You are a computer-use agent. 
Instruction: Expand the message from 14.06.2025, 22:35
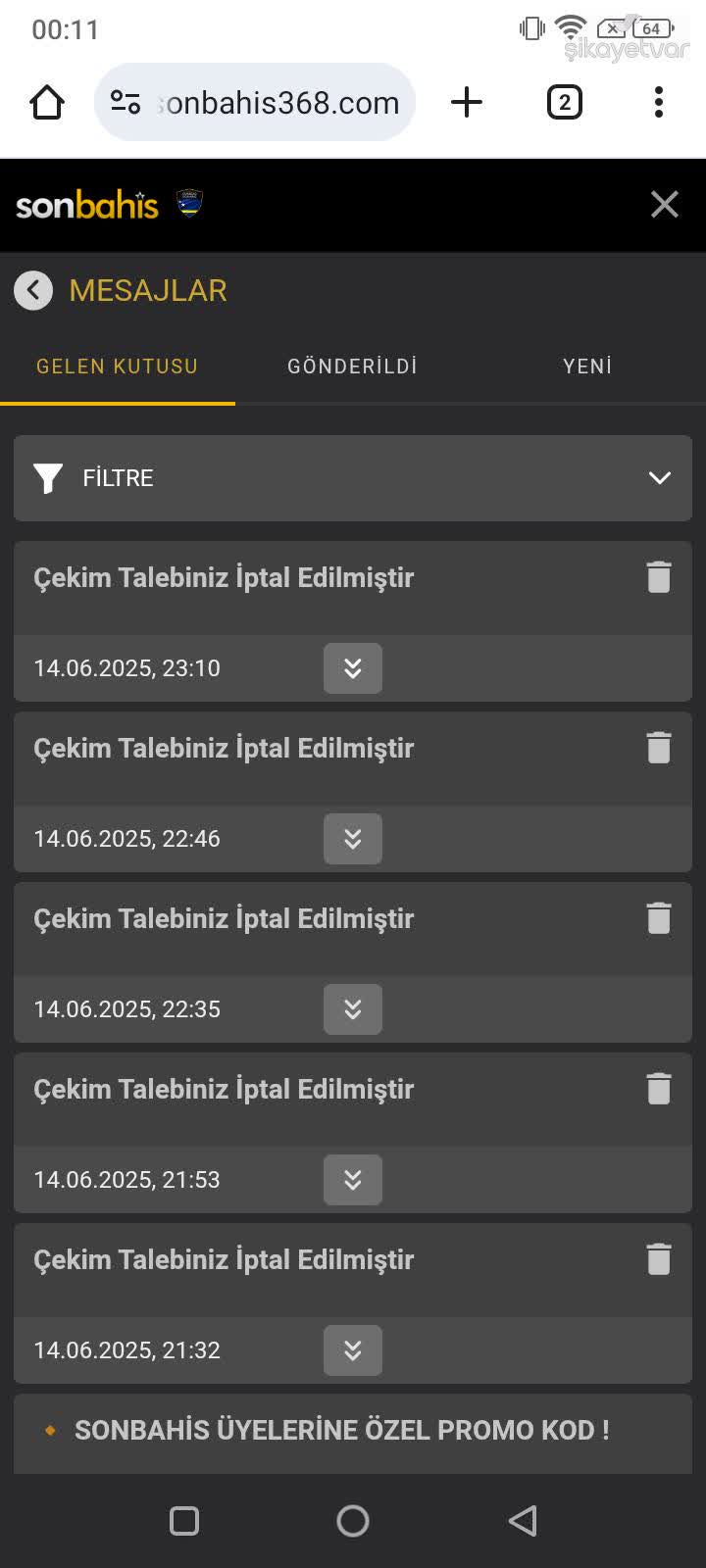pyautogui.click(x=353, y=1009)
